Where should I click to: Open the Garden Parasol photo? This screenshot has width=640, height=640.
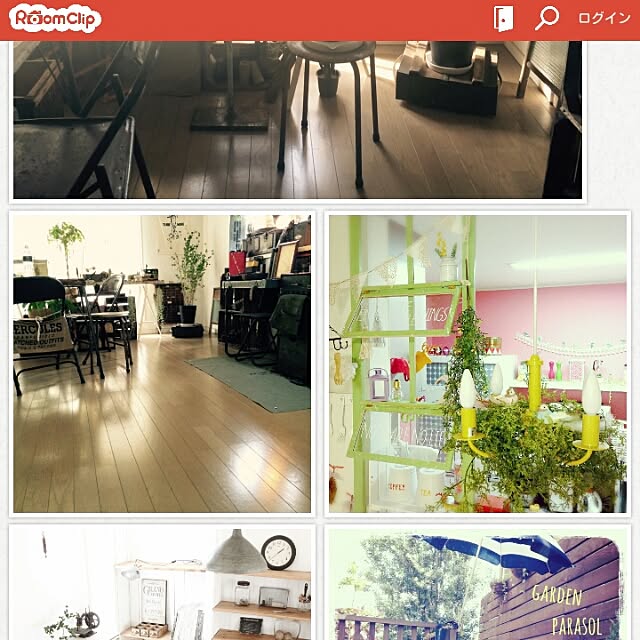pos(478,584)
